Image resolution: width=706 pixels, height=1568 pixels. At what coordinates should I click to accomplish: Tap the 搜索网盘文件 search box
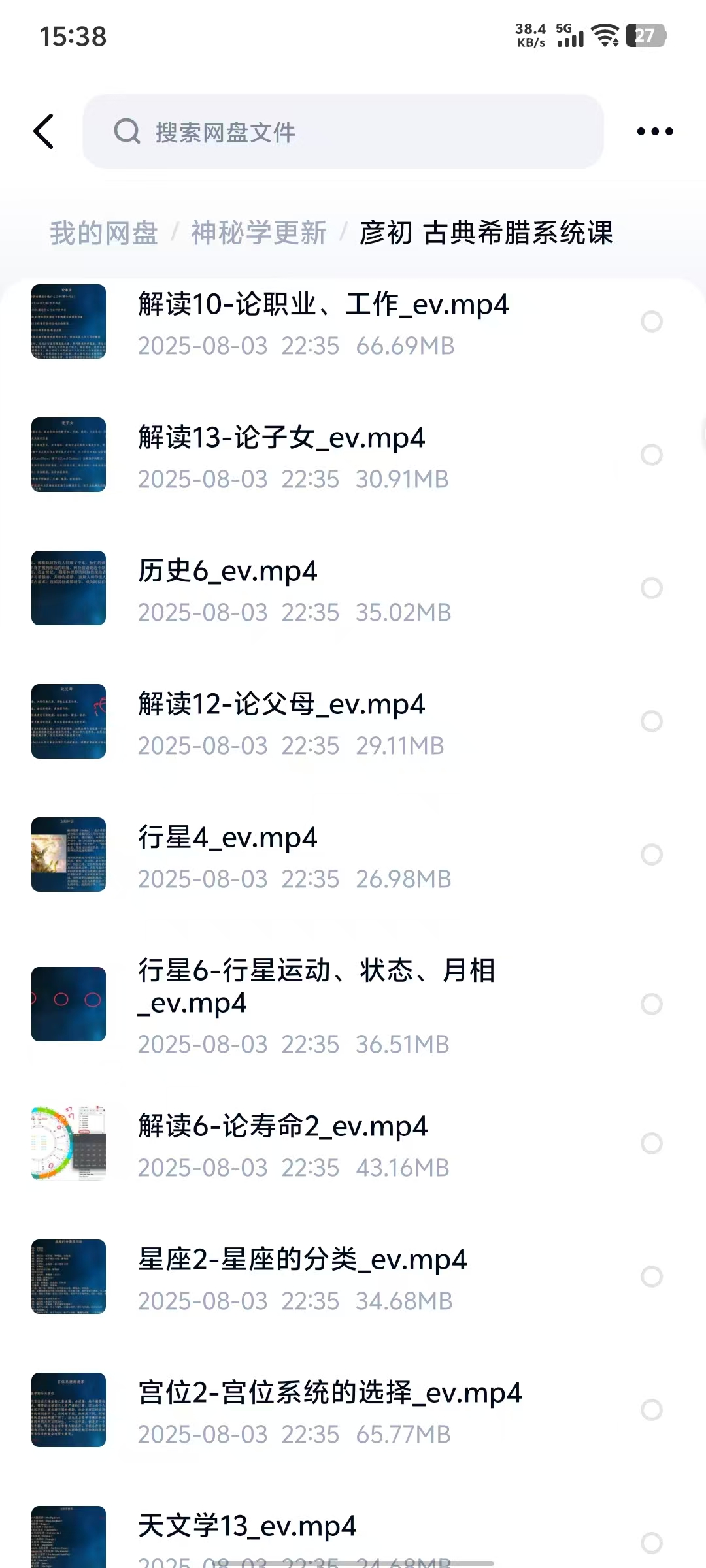(343, 131)
